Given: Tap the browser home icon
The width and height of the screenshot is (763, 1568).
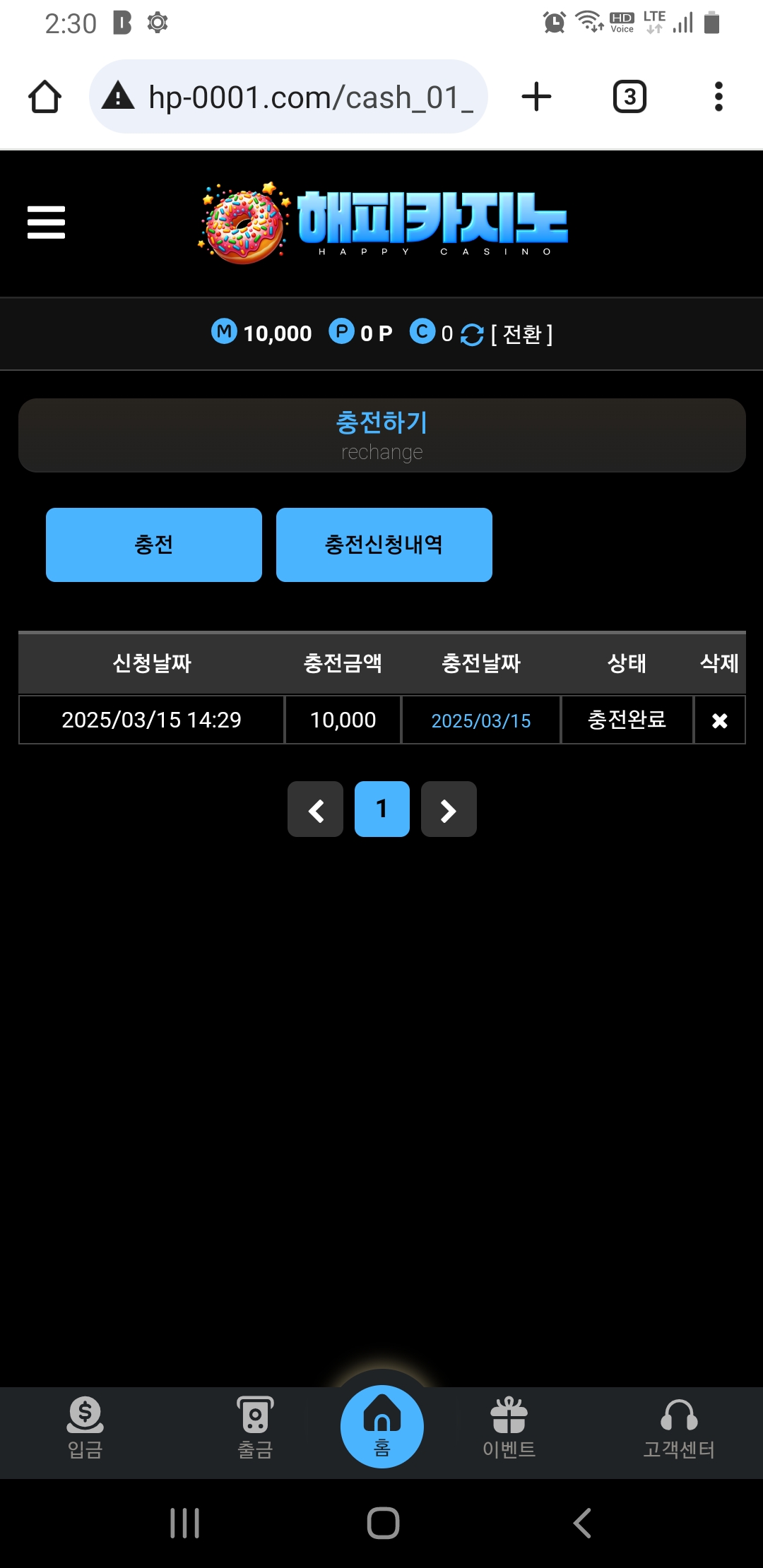Looking at the screenshot, I should point(45,97).
